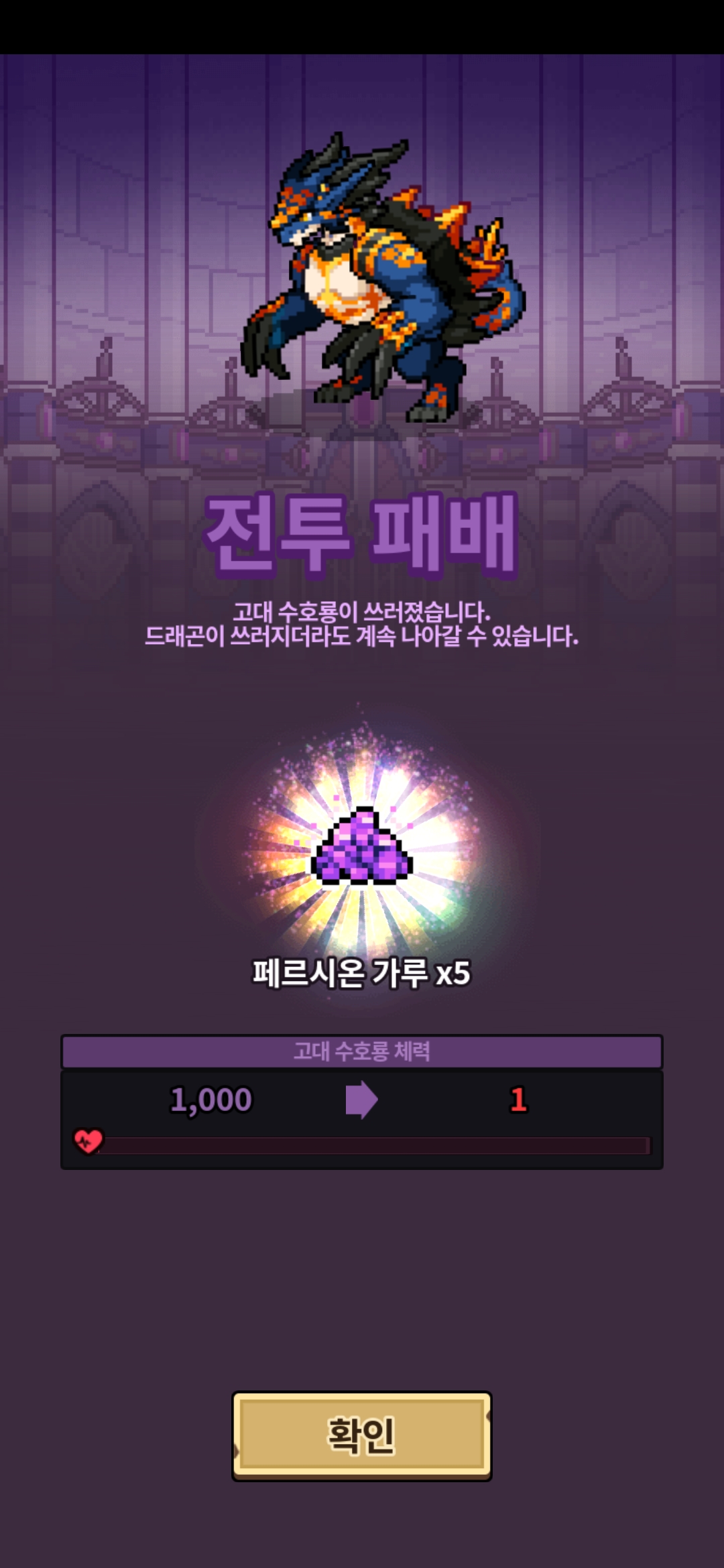724x1568 pixels.
Task: Tap the 확인 button to confirm
Action: (x=362, y=1435)
